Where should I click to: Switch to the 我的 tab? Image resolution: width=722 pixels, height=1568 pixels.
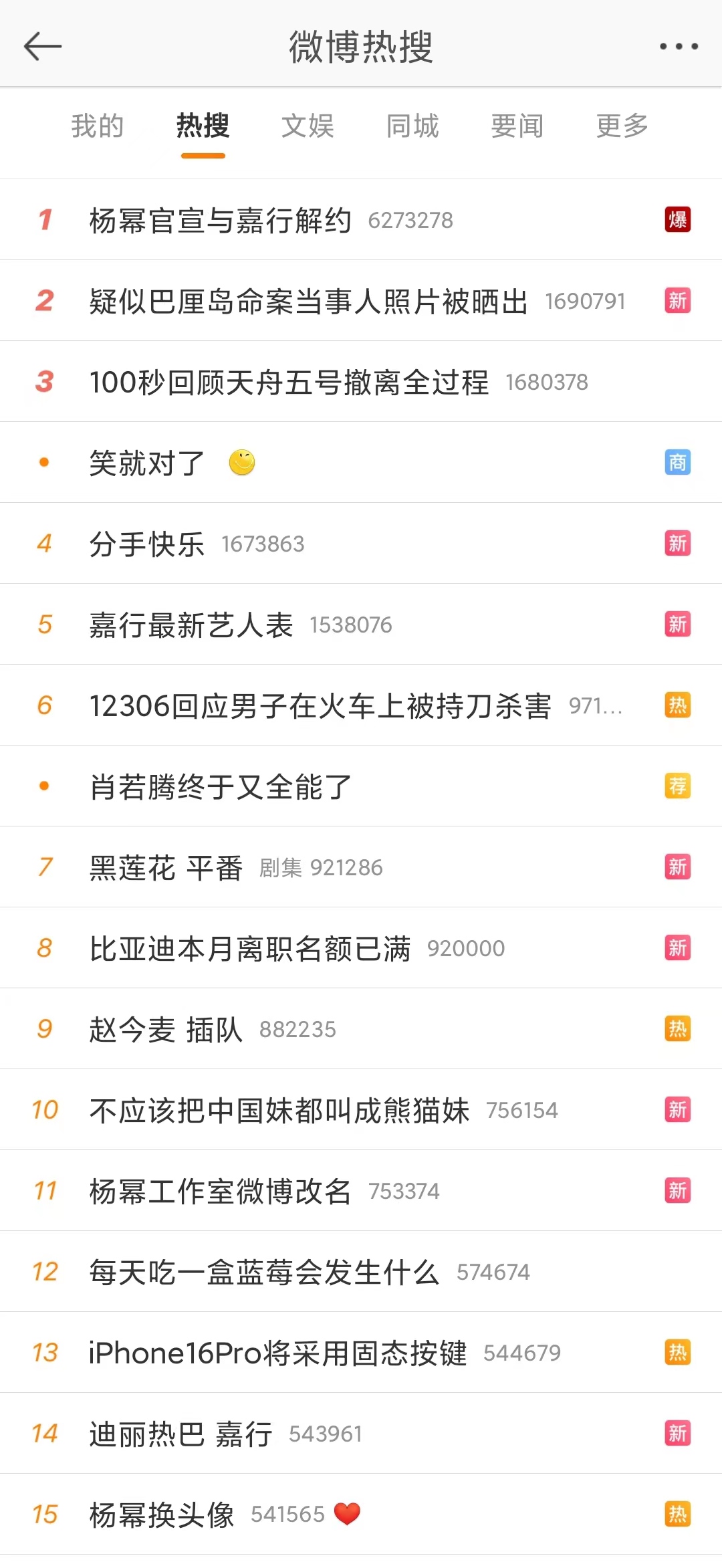point(98,126)
